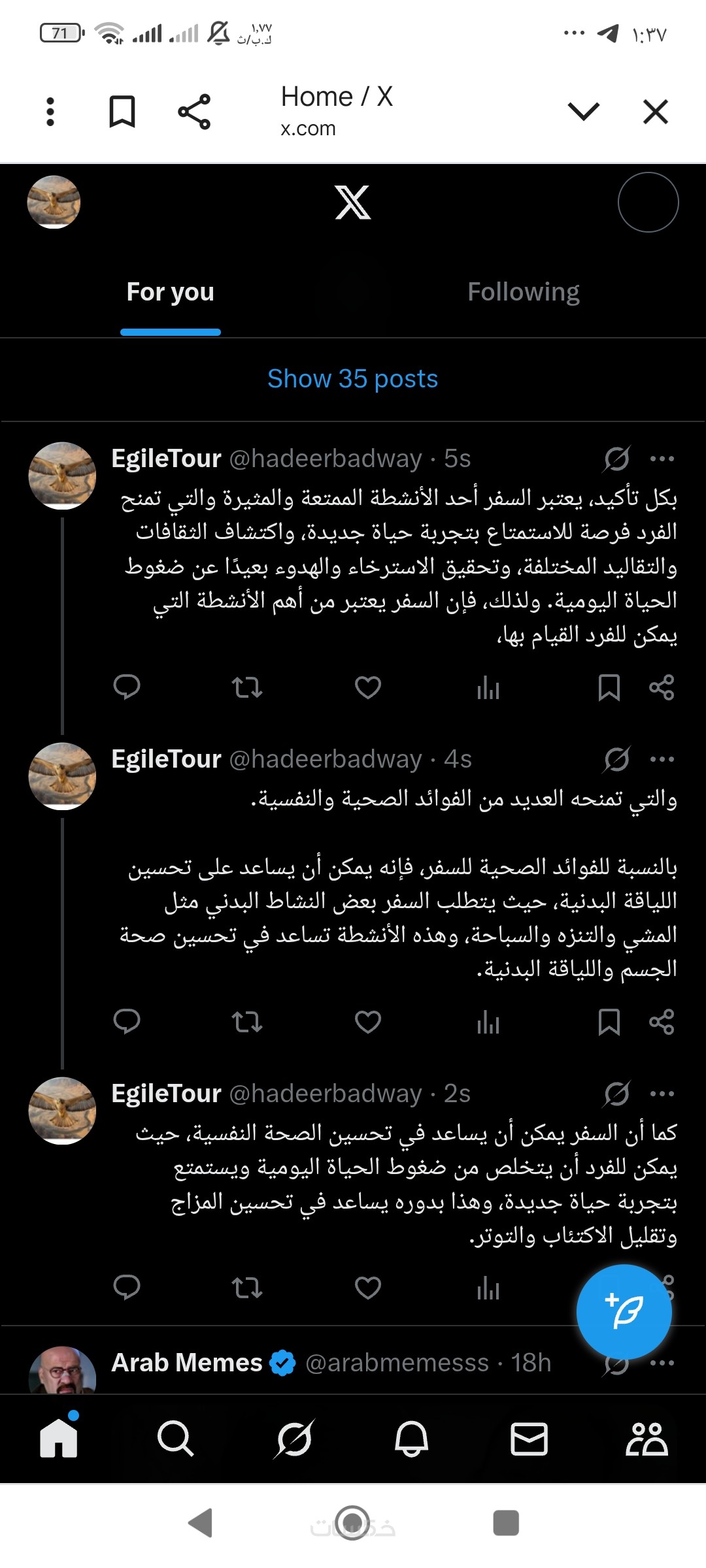Switch to the Following tab
Viewport: 706px width, 1568px height.
(523, 292)
